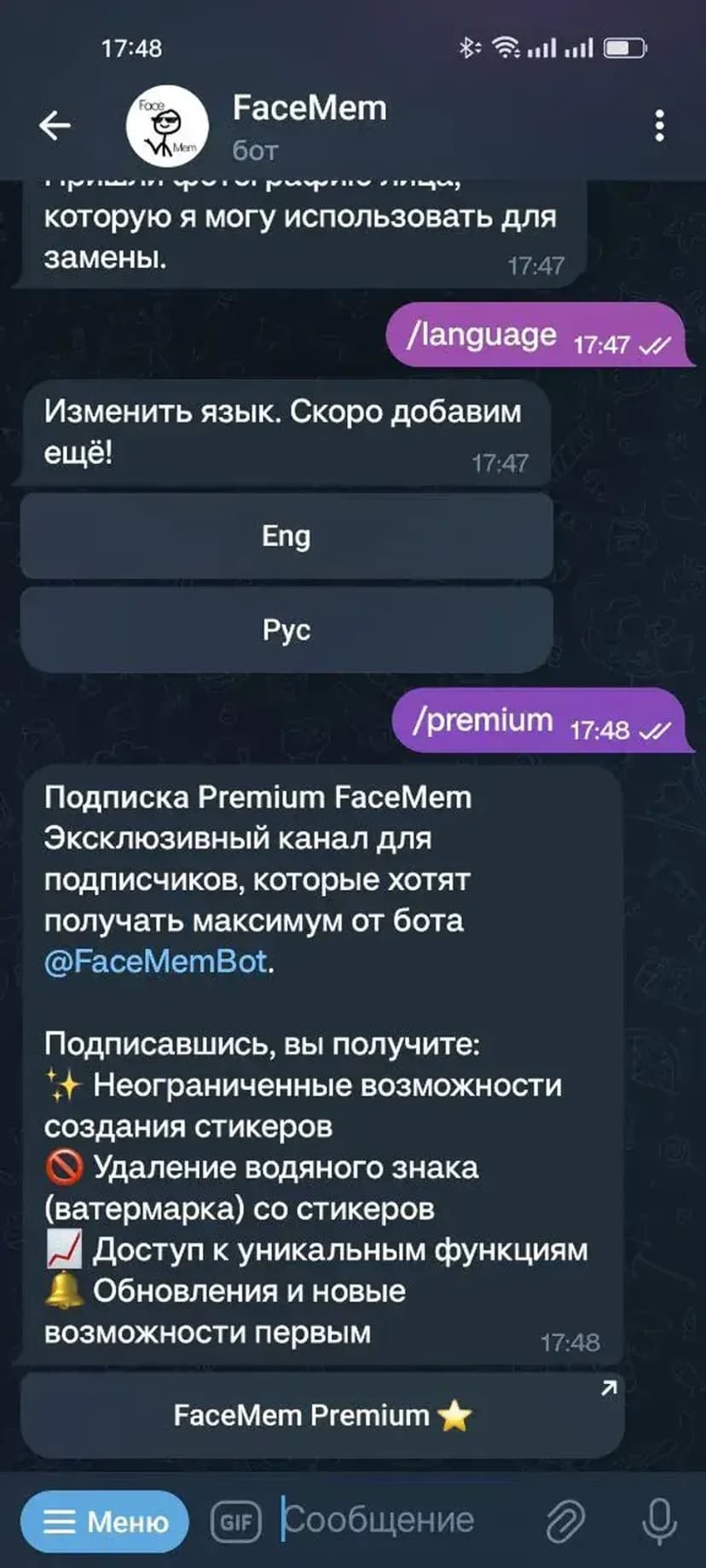Viewport: 706px width, 1568px height.
Task: Open the @FaceMemBot mention link
Action: 156,962
